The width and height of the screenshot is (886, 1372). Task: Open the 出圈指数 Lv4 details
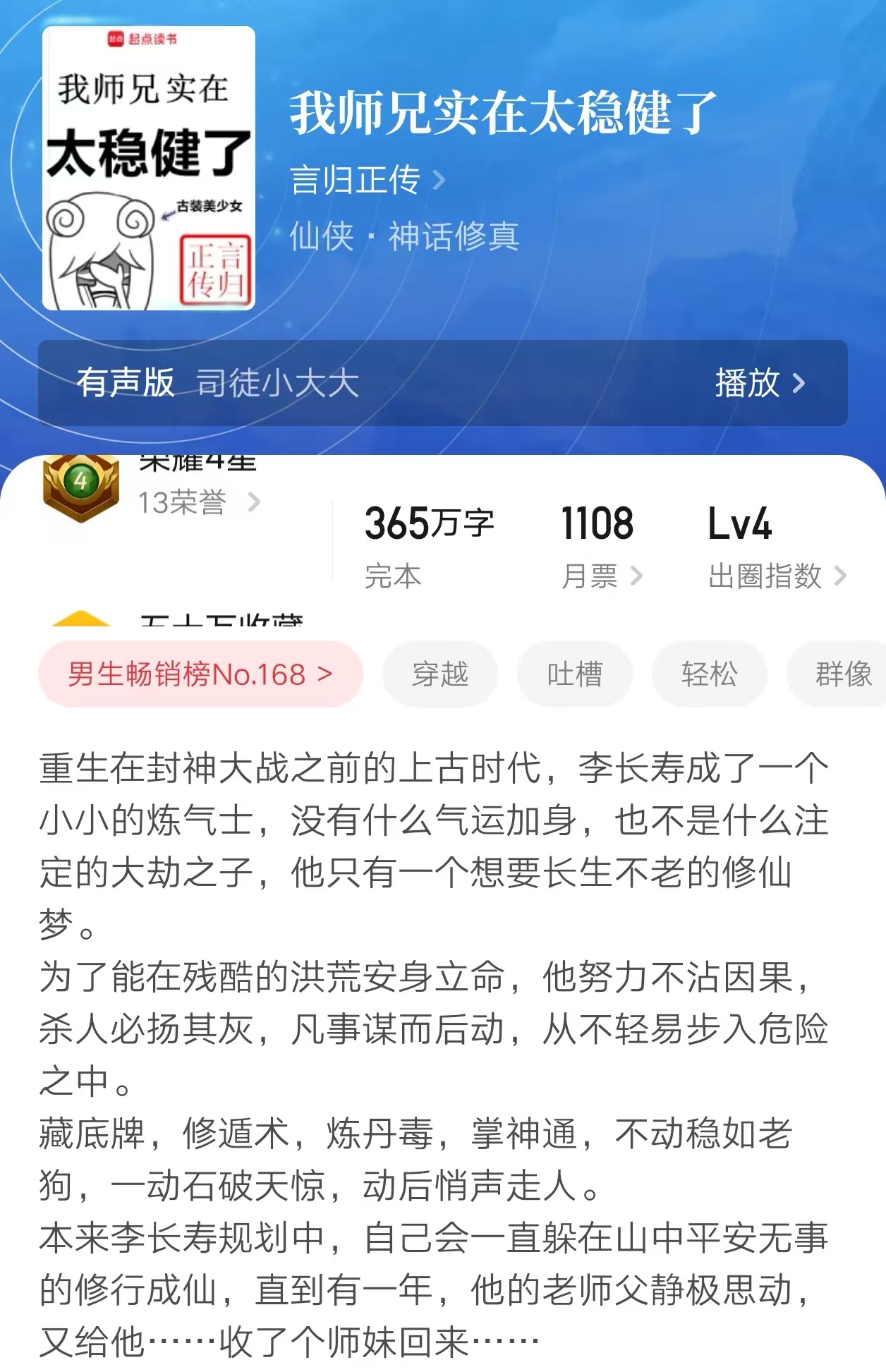pyautogui.click(x=776, y=576)
